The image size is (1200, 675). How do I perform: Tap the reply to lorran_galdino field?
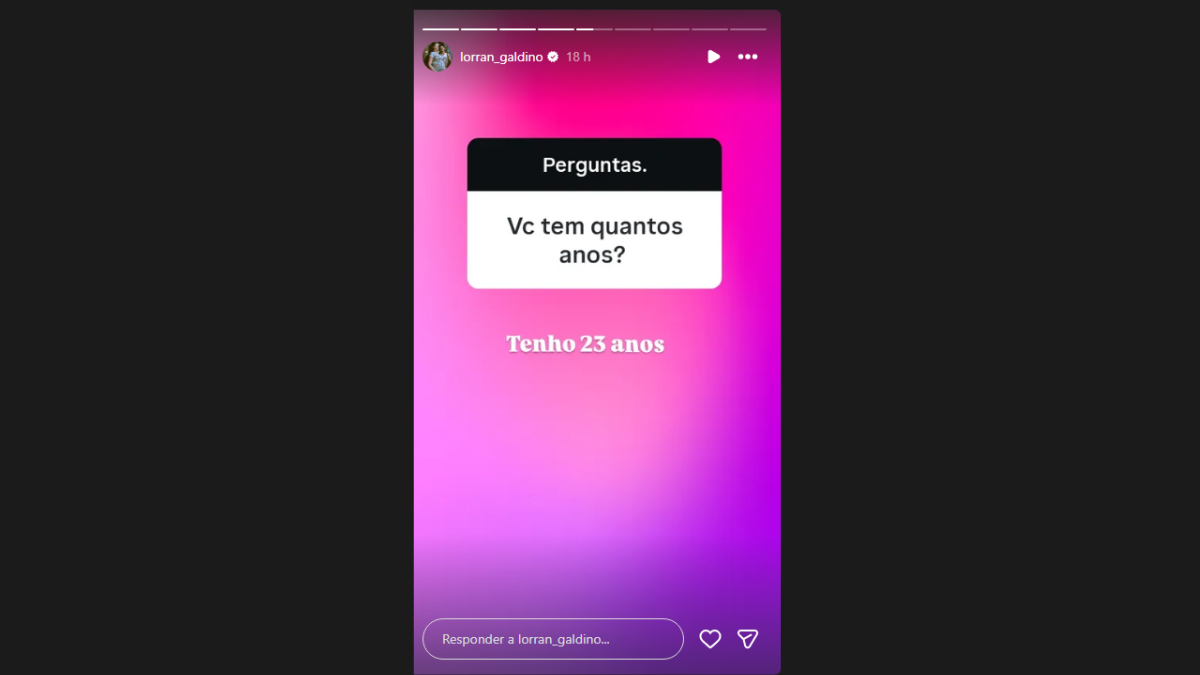[552, 639]
